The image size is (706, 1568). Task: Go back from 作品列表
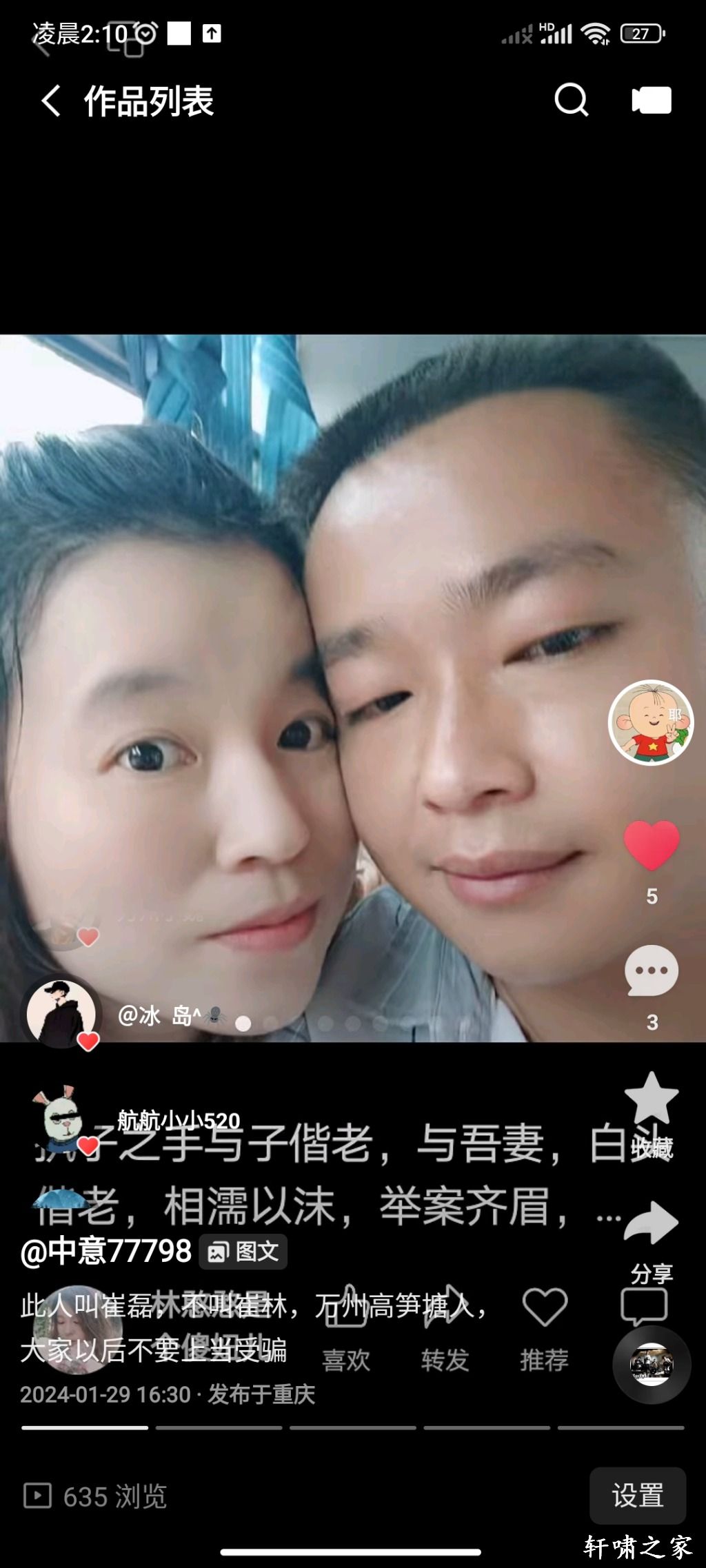(51, 101)
